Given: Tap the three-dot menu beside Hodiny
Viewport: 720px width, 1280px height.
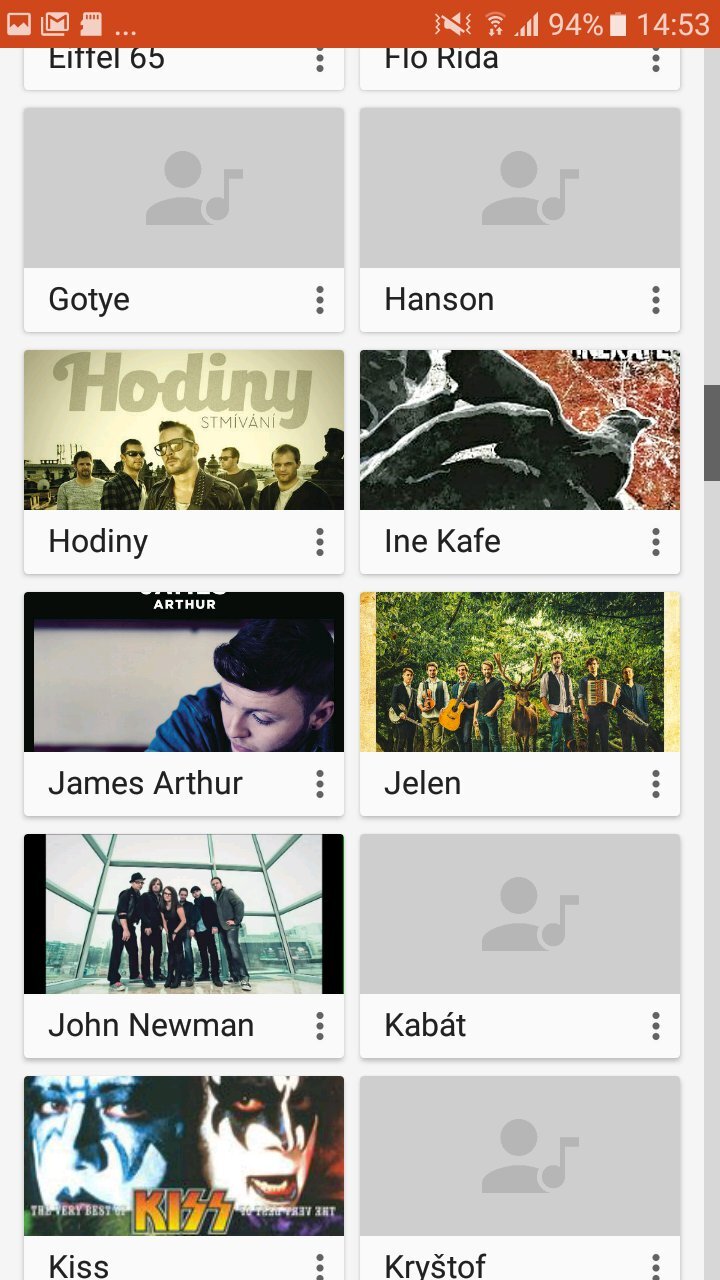Looking at the screenshot, I should pos(320,541).
